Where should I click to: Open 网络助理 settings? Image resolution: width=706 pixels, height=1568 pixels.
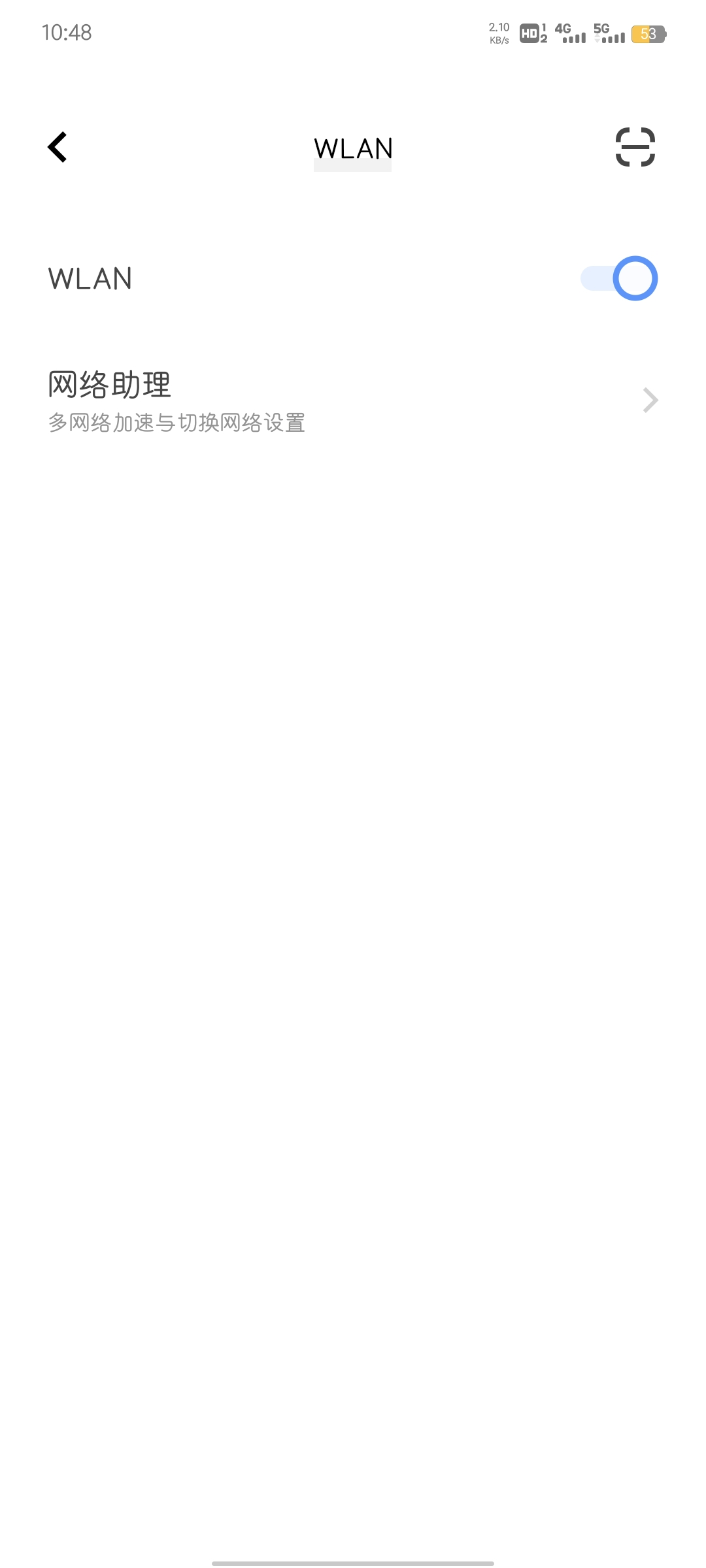pos(353,400)
